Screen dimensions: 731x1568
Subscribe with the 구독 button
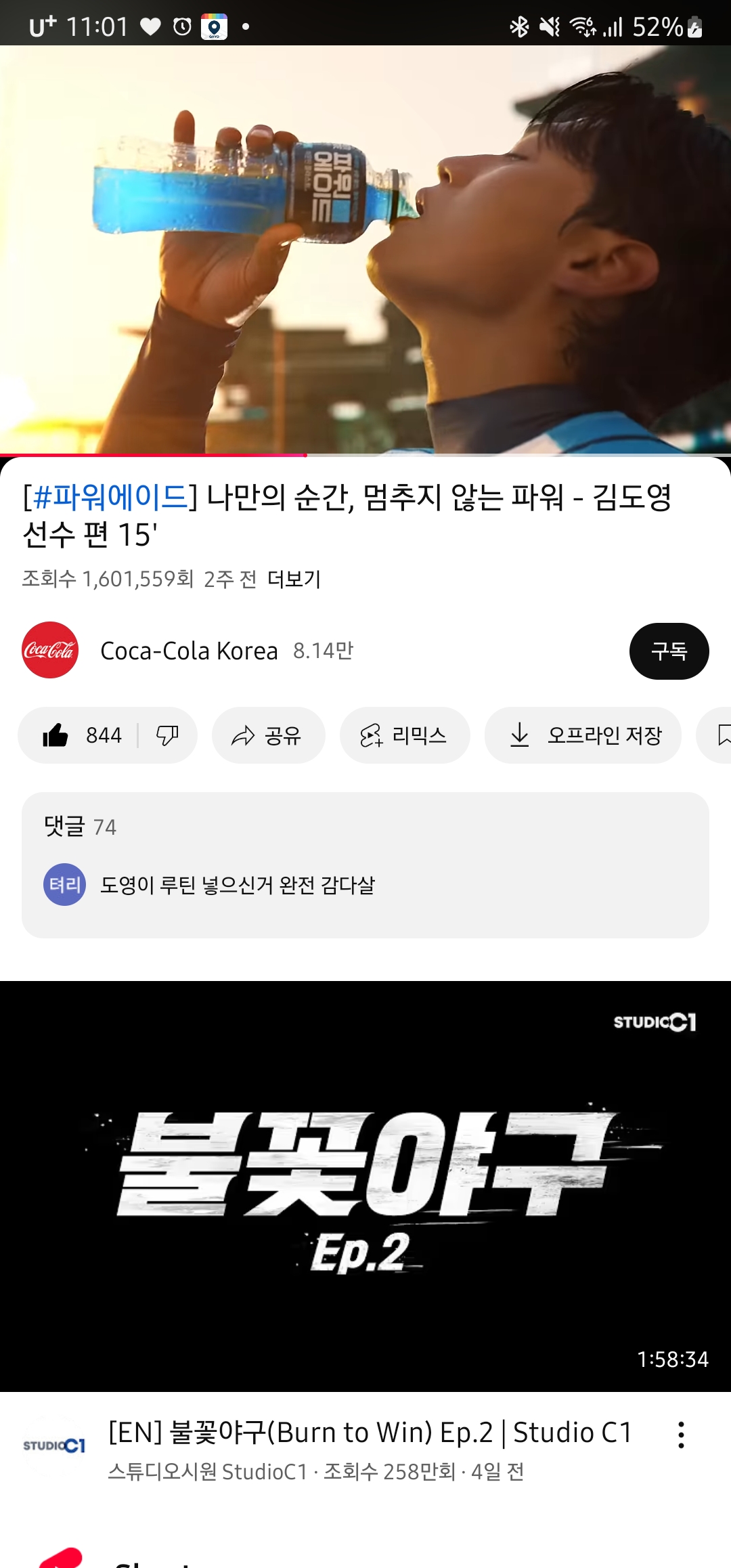[x=669, y=651]
